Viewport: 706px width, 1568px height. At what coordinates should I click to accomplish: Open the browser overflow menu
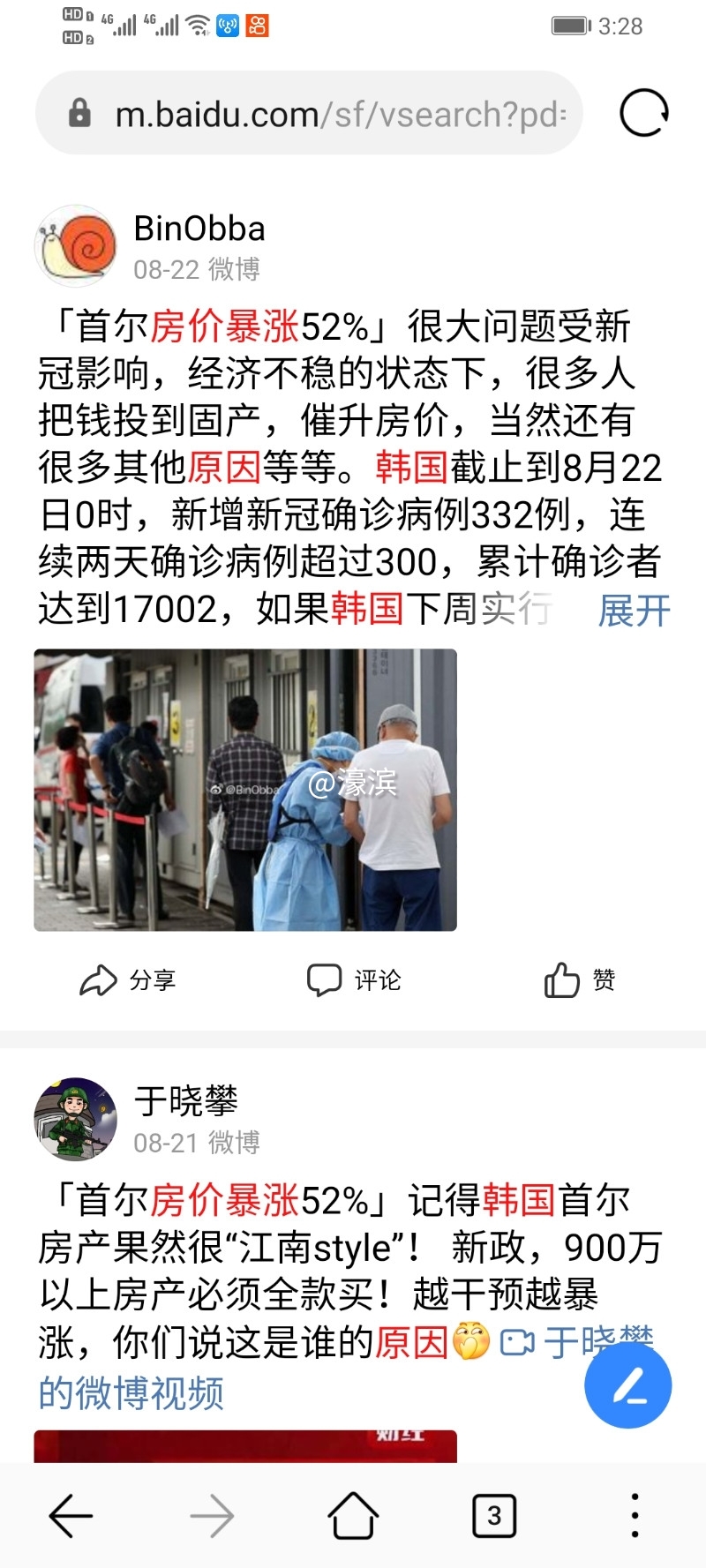[635, 1516]
